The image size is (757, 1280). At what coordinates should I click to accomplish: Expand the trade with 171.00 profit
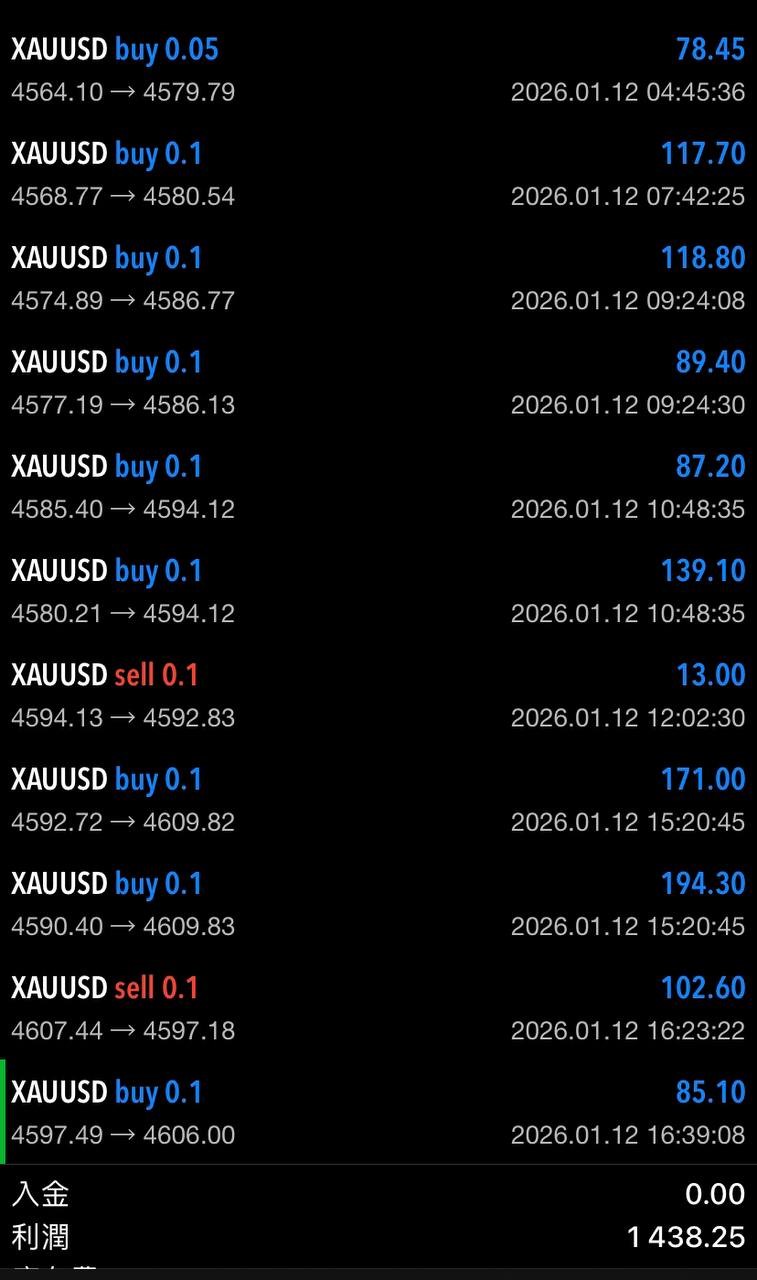tap(378, 800)
